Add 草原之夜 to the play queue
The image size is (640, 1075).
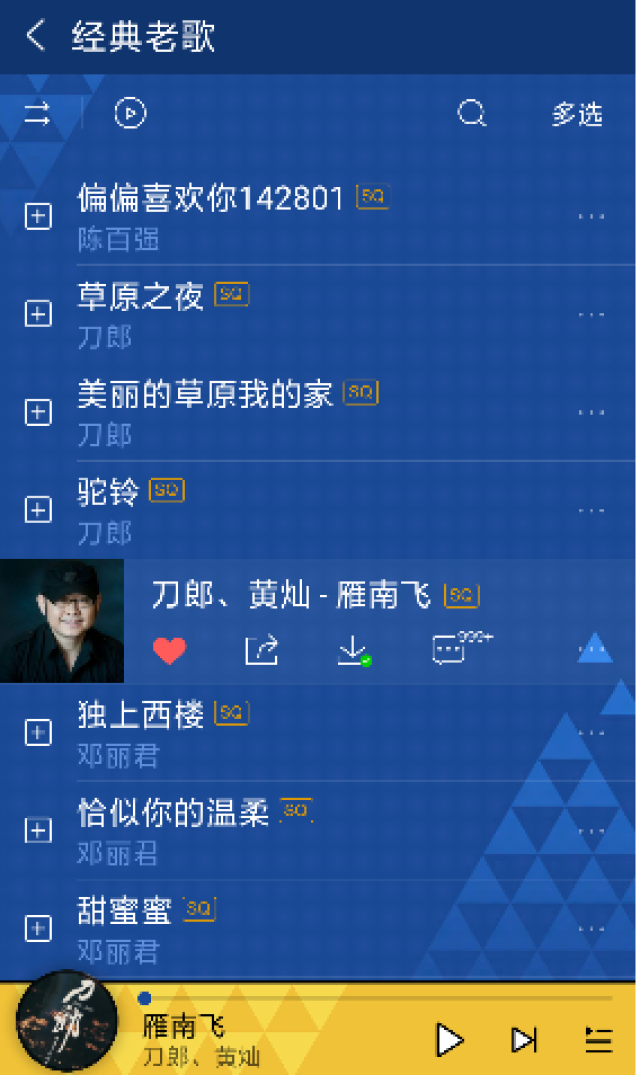coord(38,314)
